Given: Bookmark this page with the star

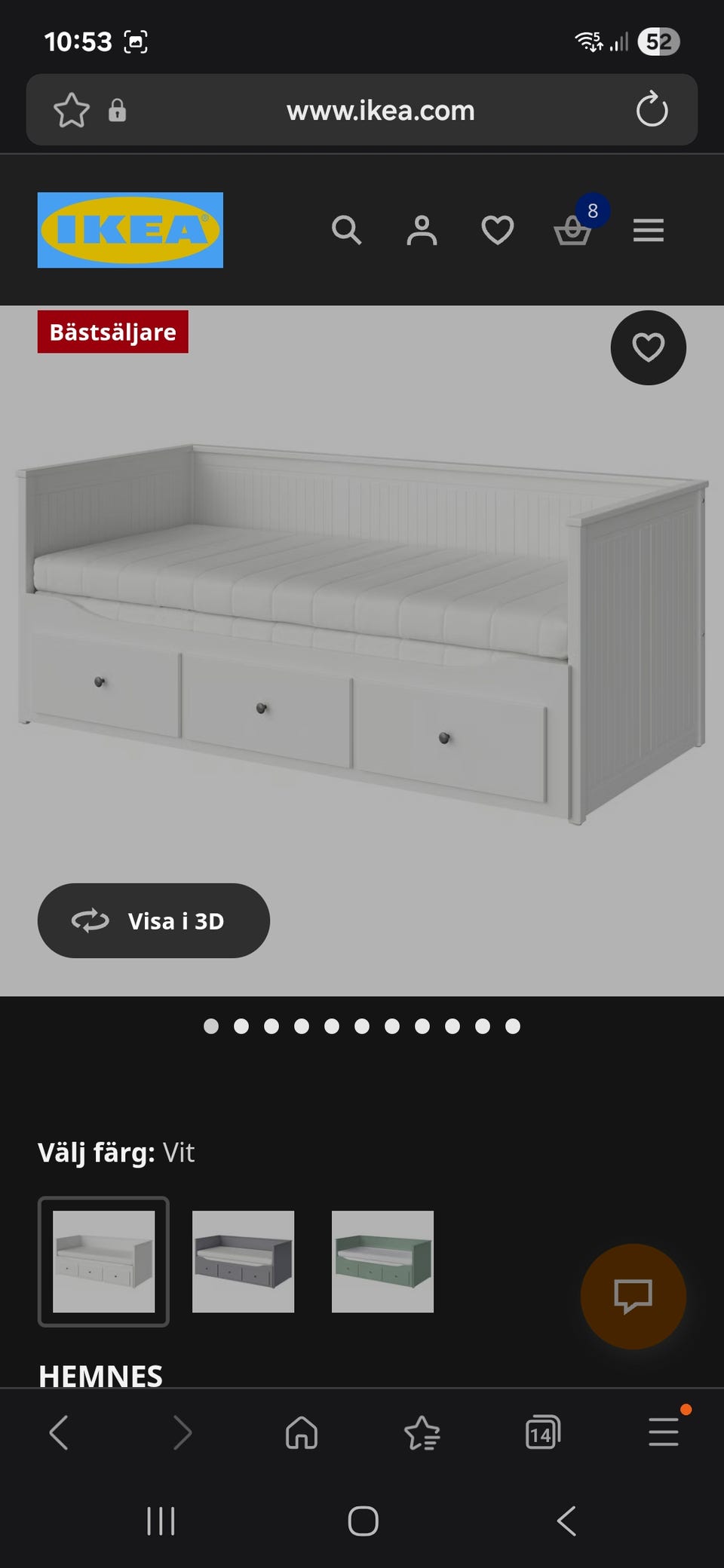Looking at the screenshot, I should tap(72, 110).
